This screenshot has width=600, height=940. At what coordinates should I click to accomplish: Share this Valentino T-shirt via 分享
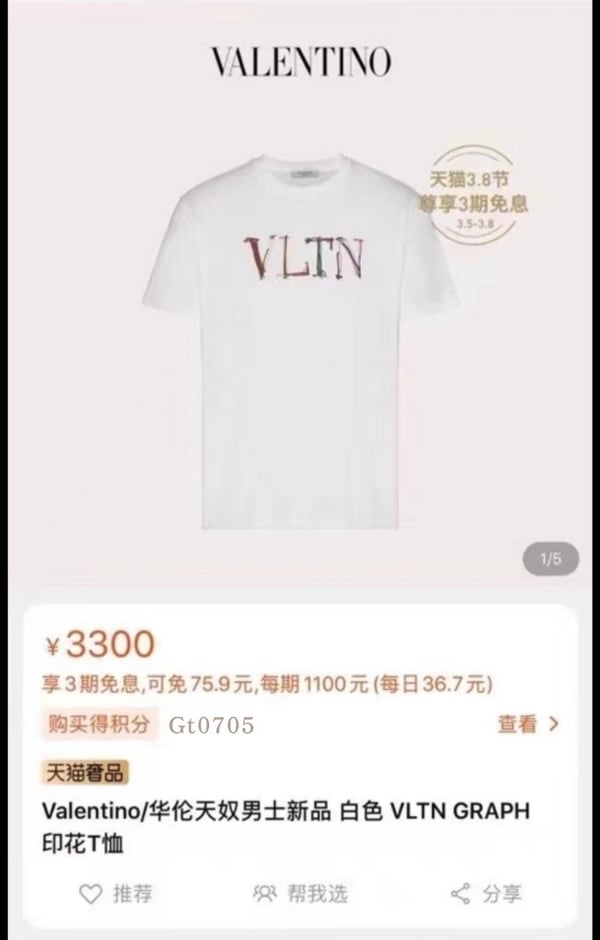pyautogui.click(x=486, y=893)
